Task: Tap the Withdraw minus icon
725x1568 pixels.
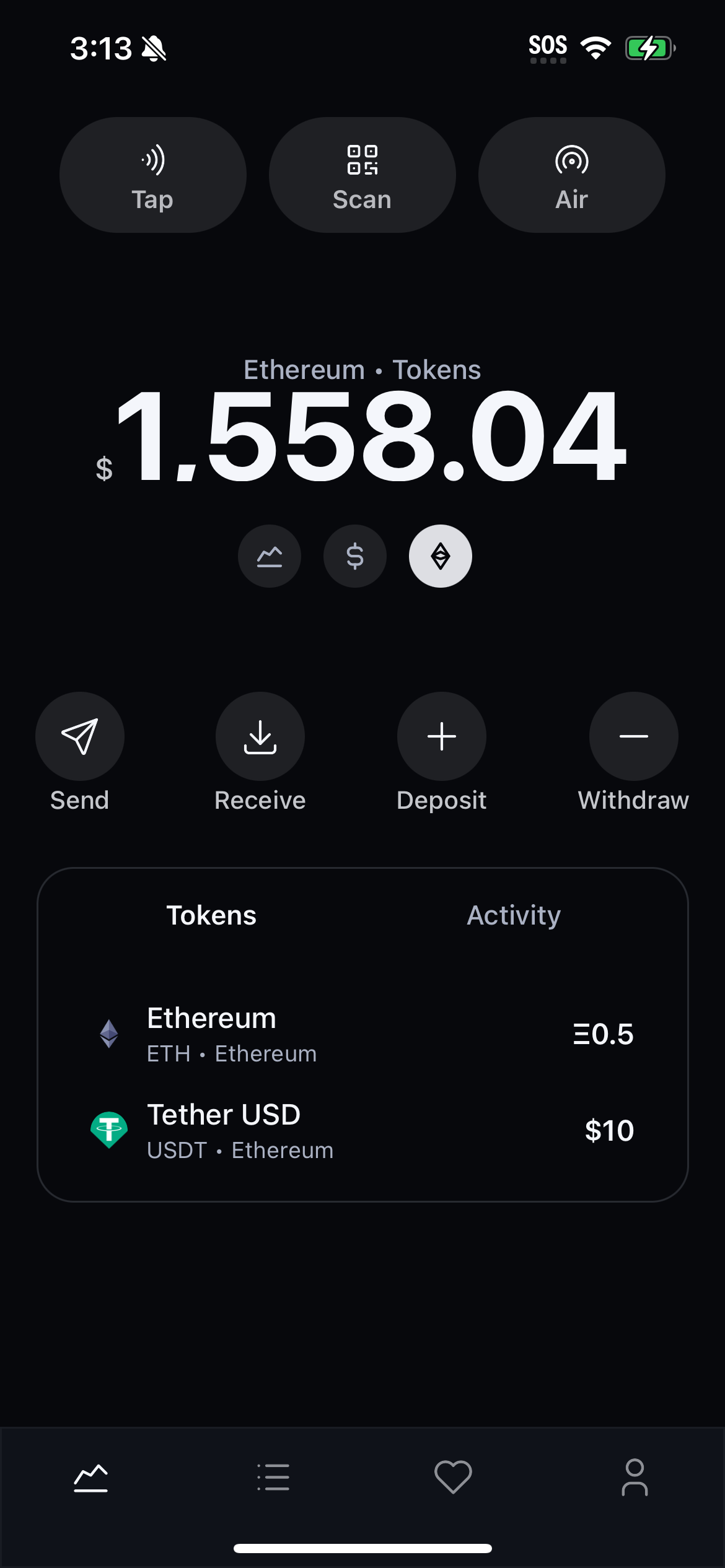Action: [633, 736]
